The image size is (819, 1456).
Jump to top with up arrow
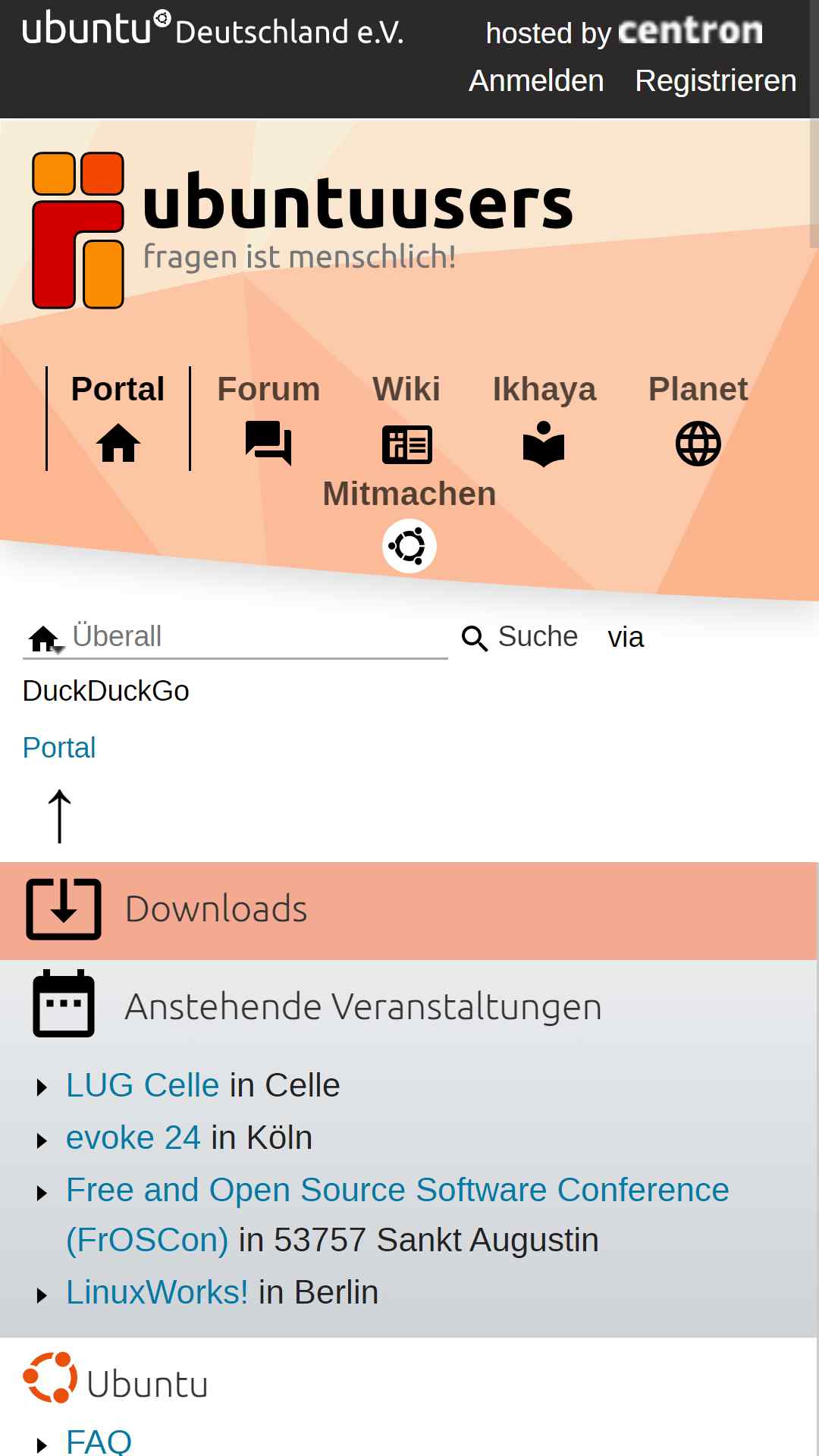tap(60, 816)
